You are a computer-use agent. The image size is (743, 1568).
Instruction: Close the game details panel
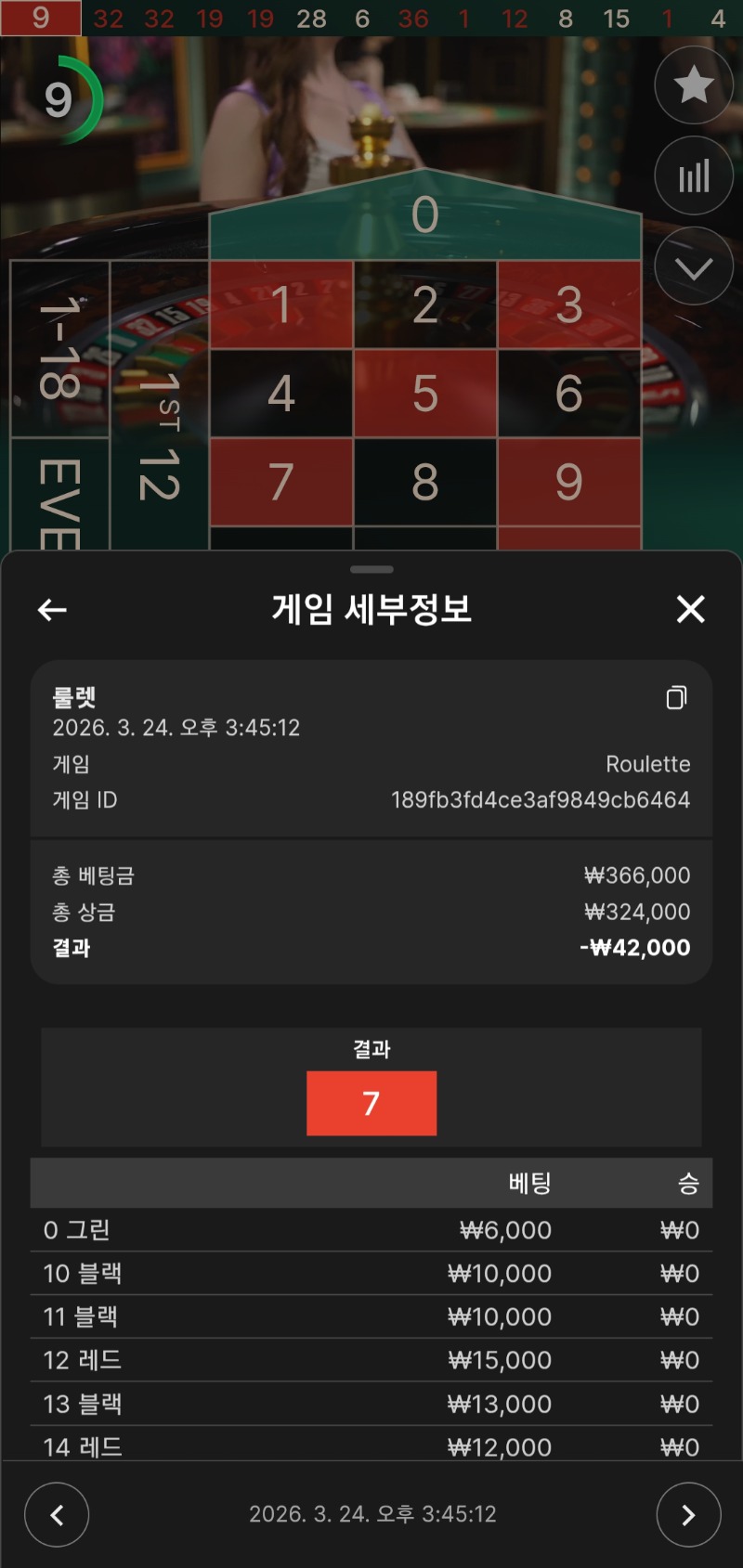pos(690,609)
